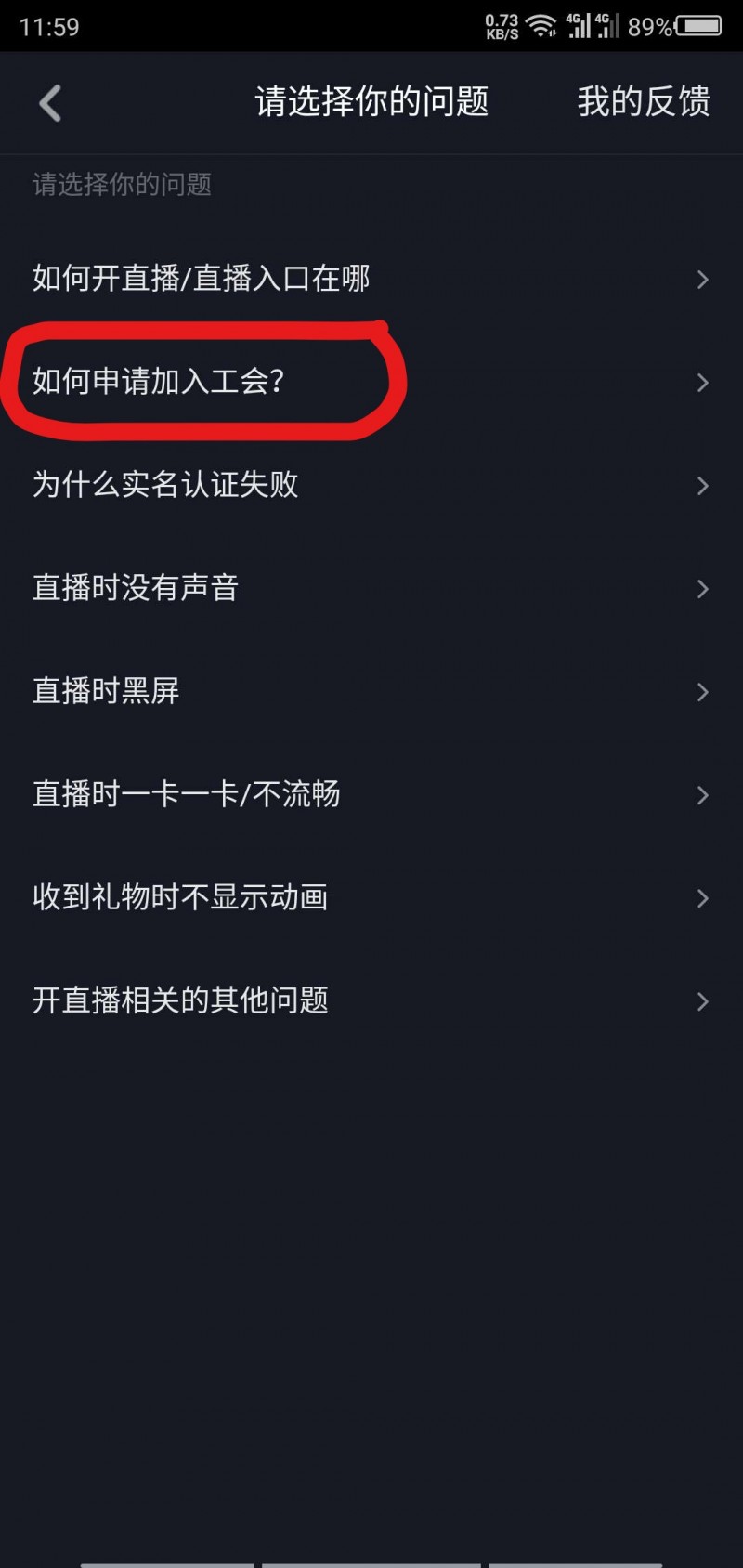Open 如何开直播/直播入口在哪 question

(371, 279)
